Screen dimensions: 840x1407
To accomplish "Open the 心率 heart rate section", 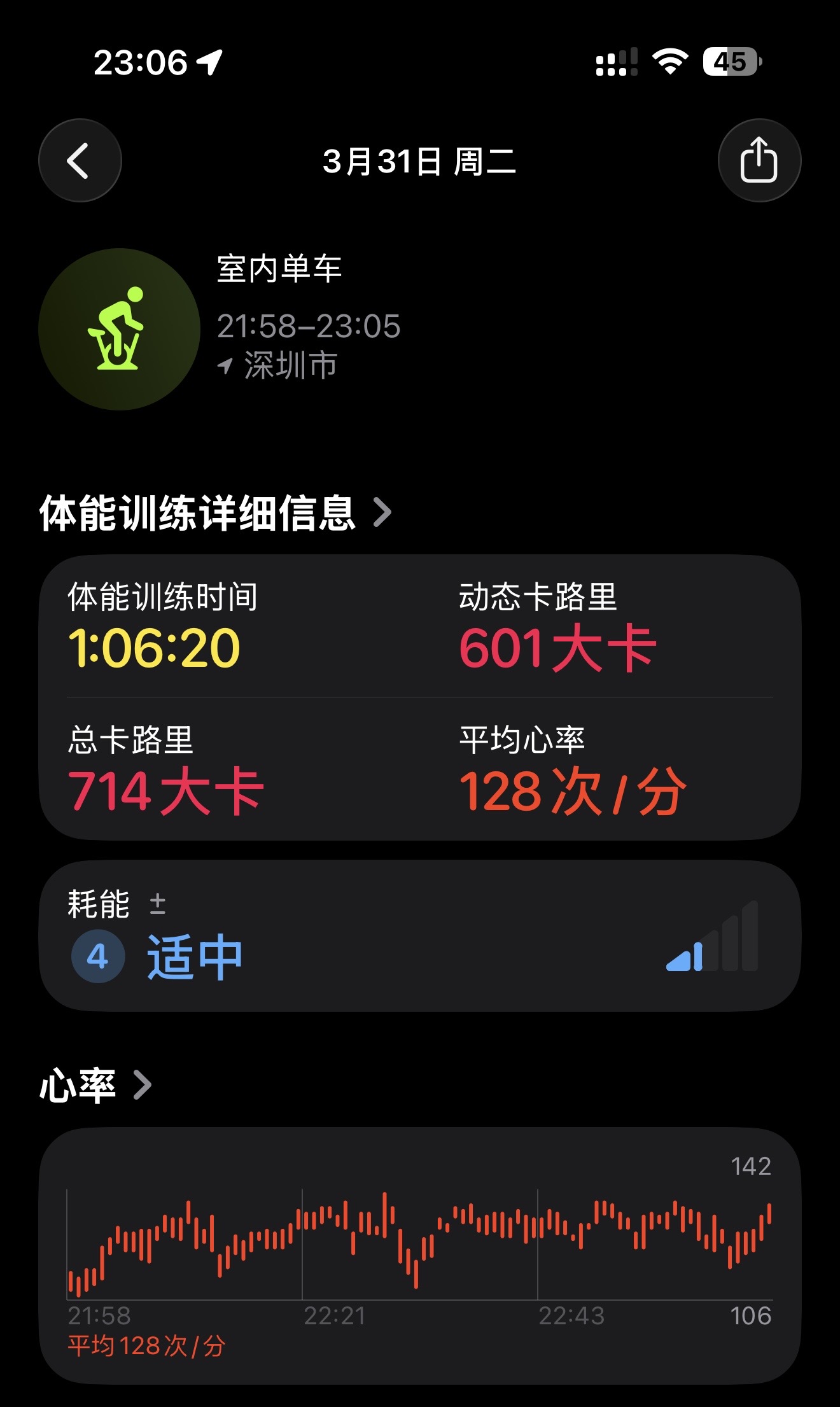I will (95, 1086).
